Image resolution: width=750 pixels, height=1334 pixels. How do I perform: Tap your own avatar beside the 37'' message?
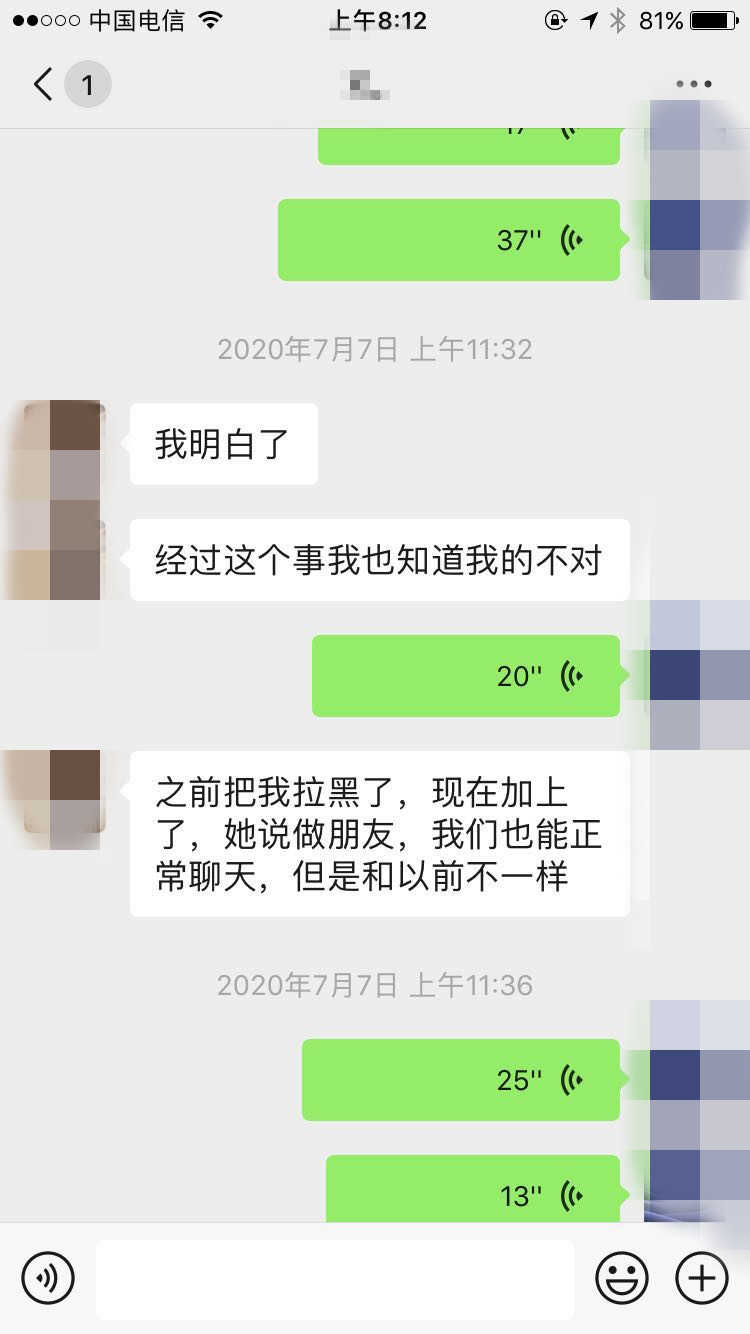coord(690,240)
